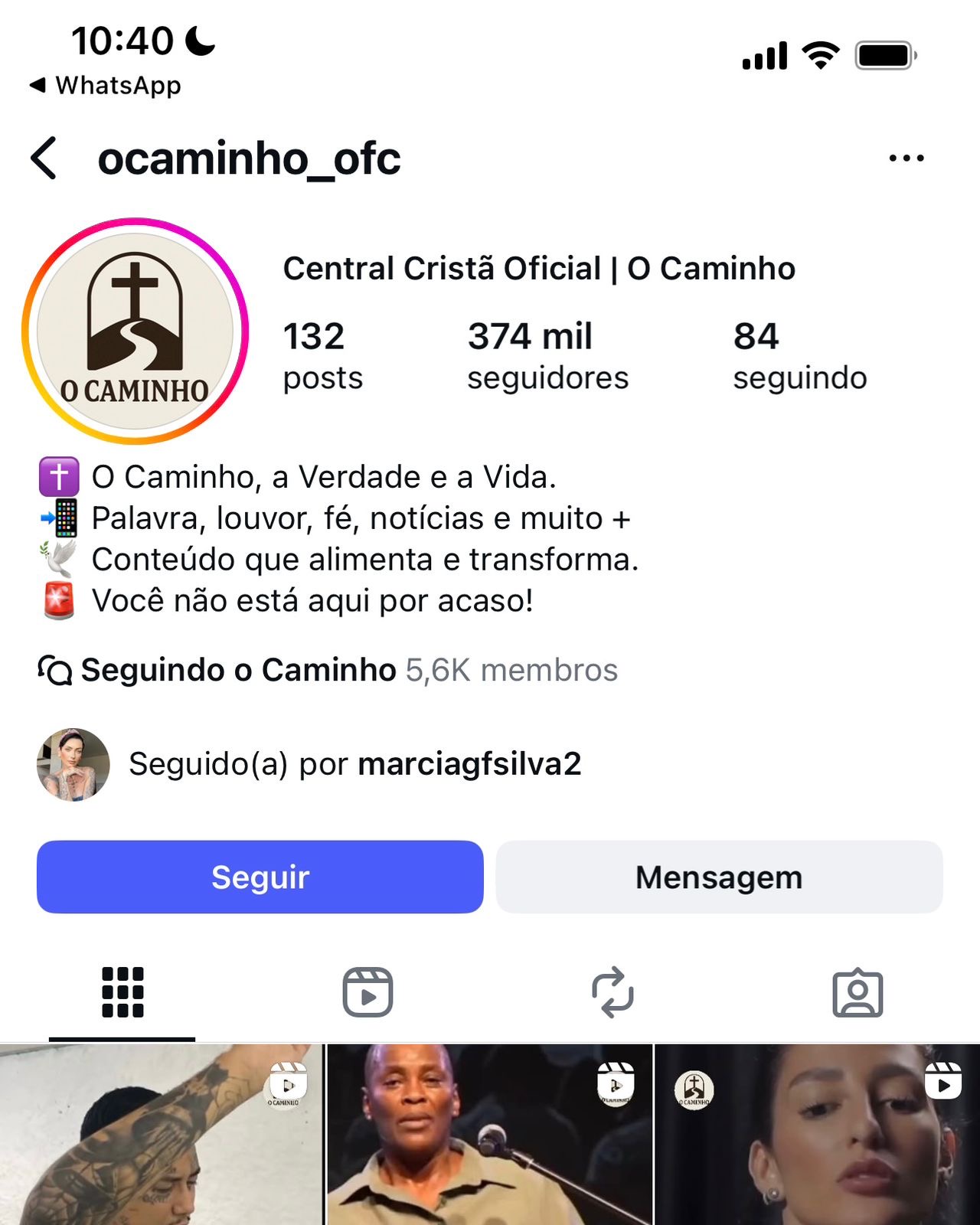Switch to the Reels tab
Screen dimensions: 980x1225
[367, 992]
